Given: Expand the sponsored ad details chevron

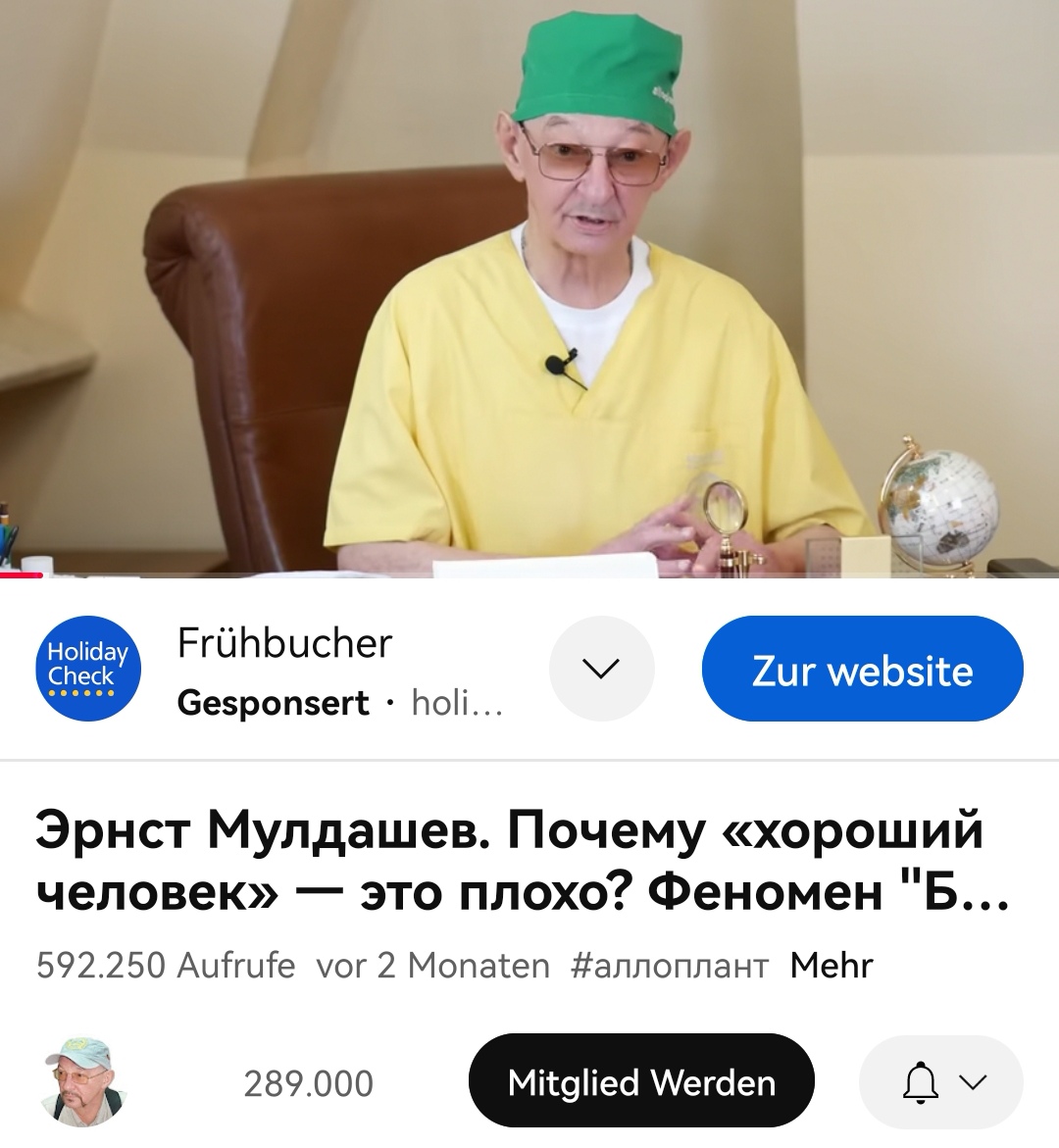Looking at the screenshot, I should point(601,669).
